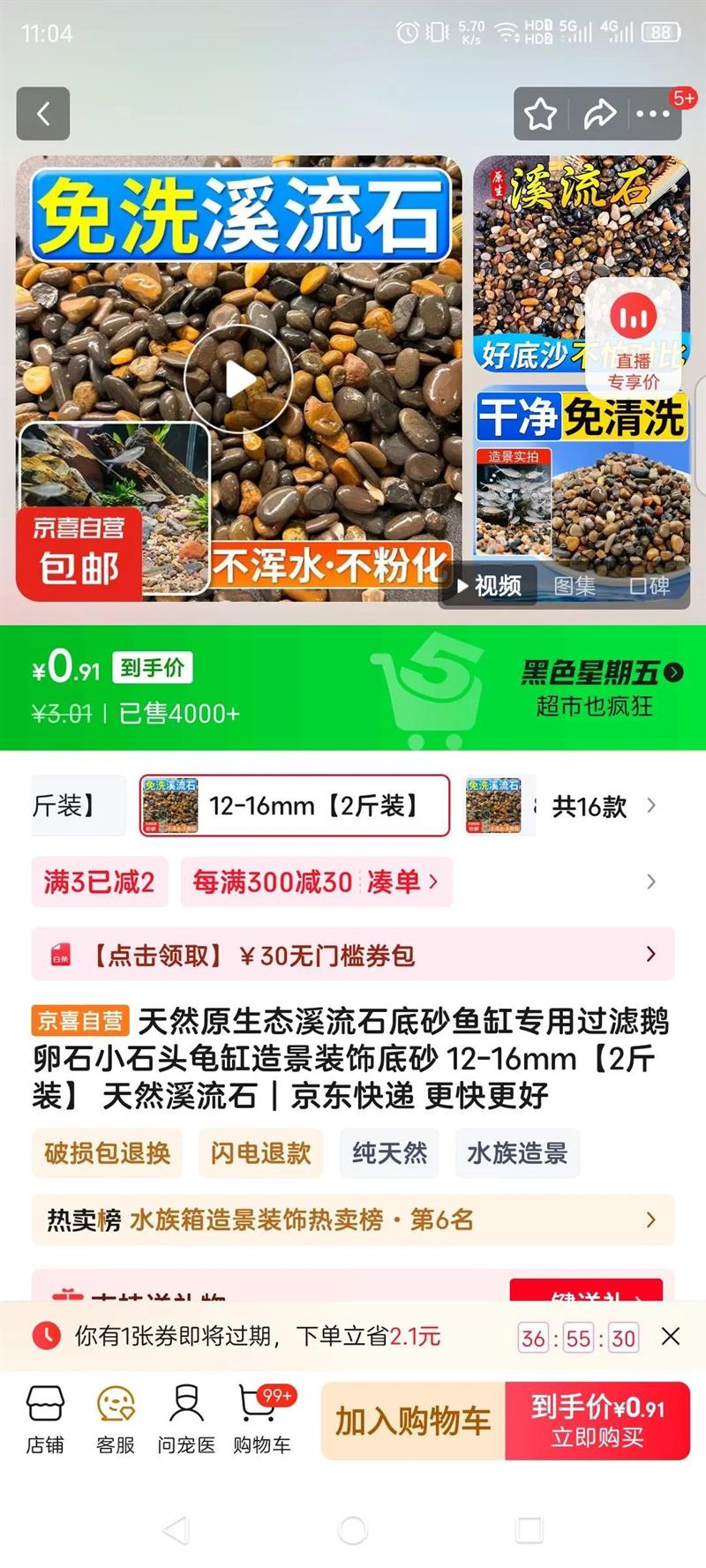Open the 水族箱造景装饰热卖榜 ranking
Image resolution: width=706 pixels, height=1568 pixels.
point(353,1219)
